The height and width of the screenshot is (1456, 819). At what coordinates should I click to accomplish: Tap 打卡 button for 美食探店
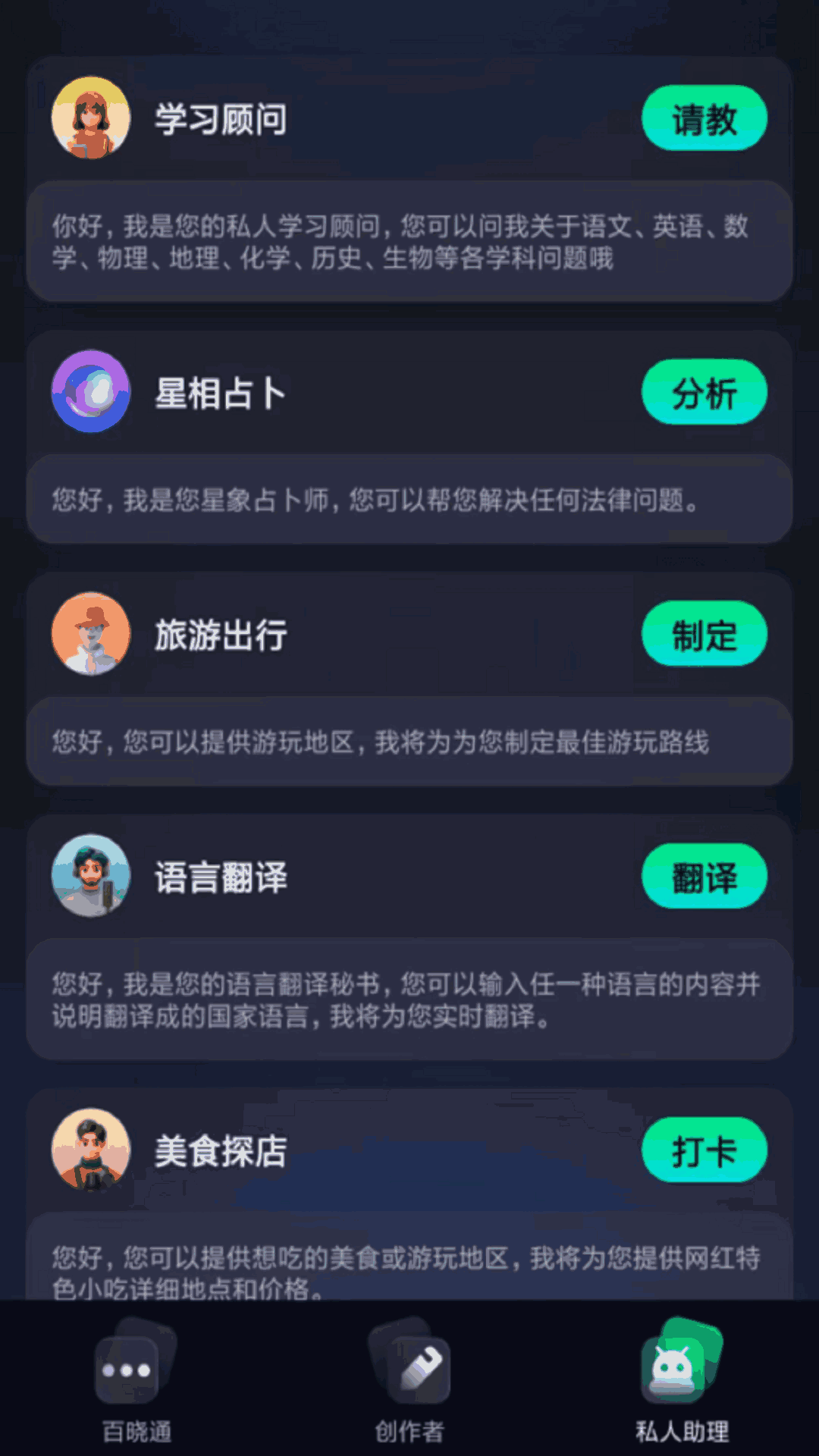click(704, 1150)
